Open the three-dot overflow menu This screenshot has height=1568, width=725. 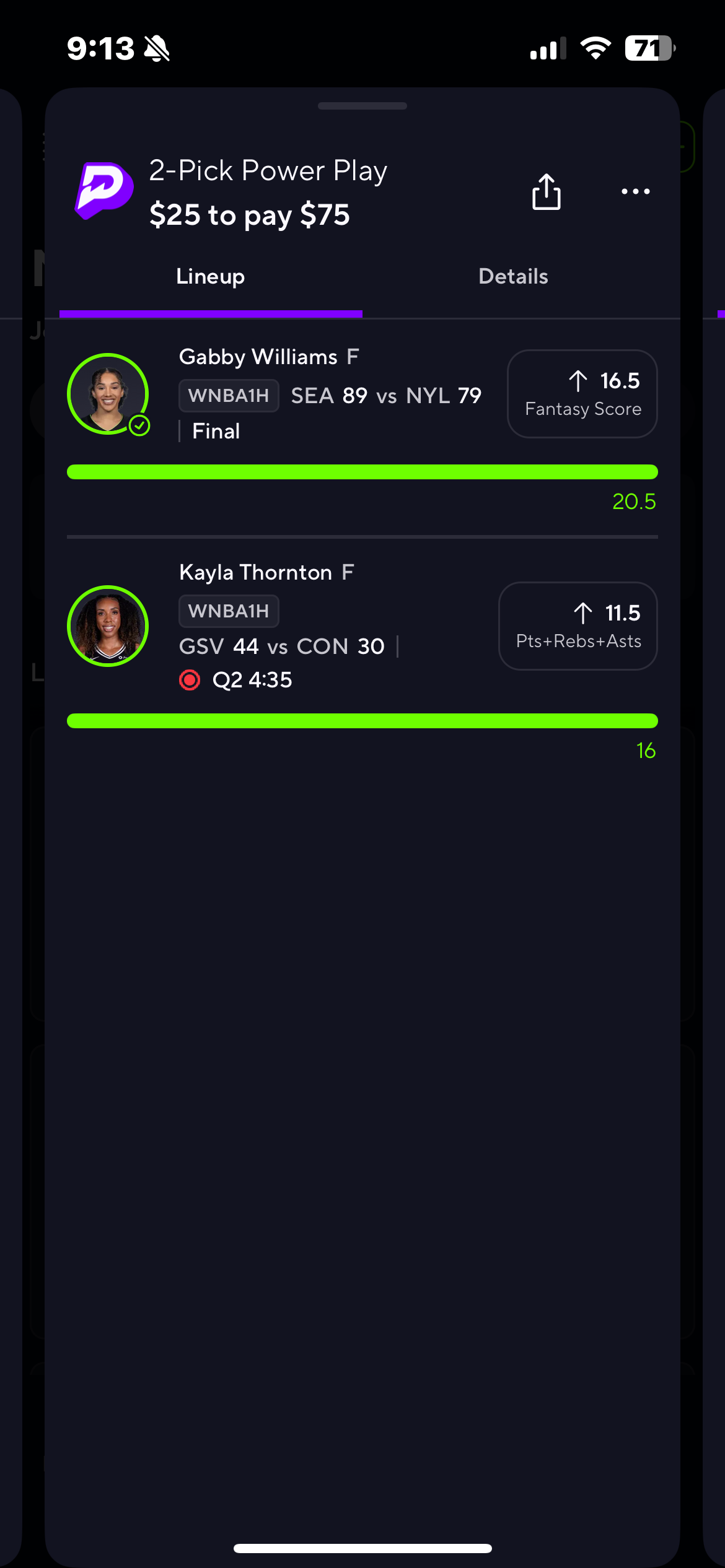click(x=635, y=192)
